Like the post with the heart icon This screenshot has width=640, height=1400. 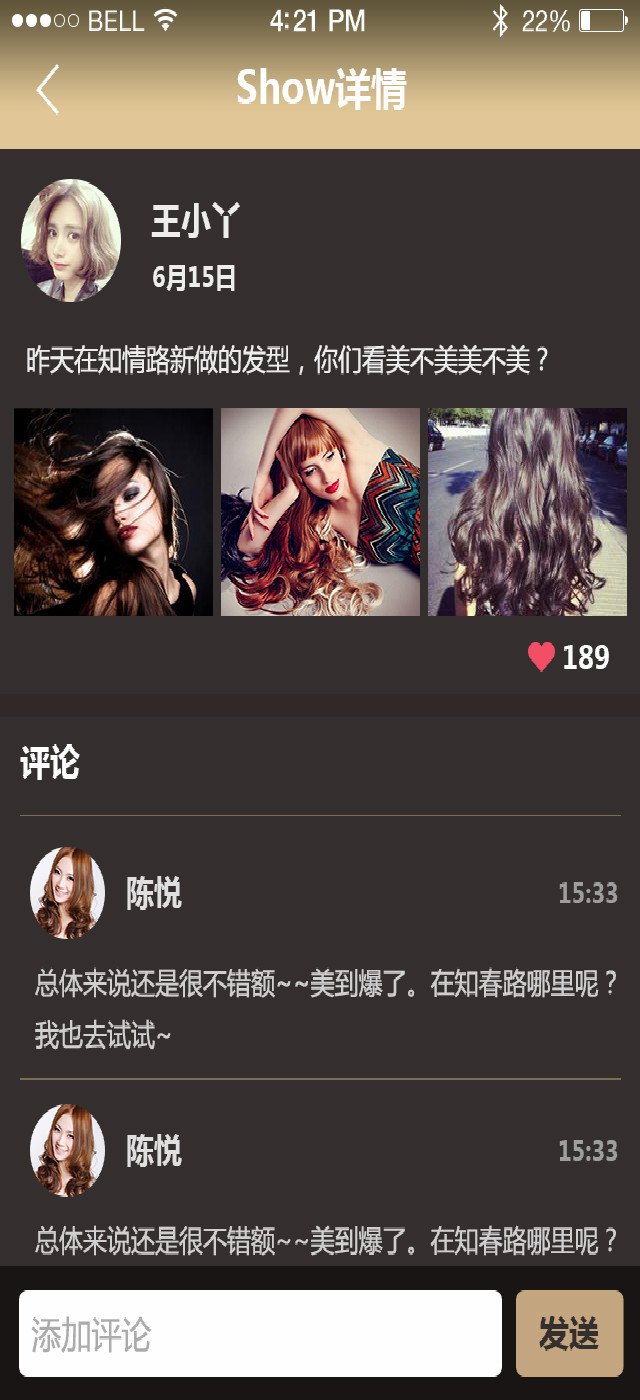541,657
